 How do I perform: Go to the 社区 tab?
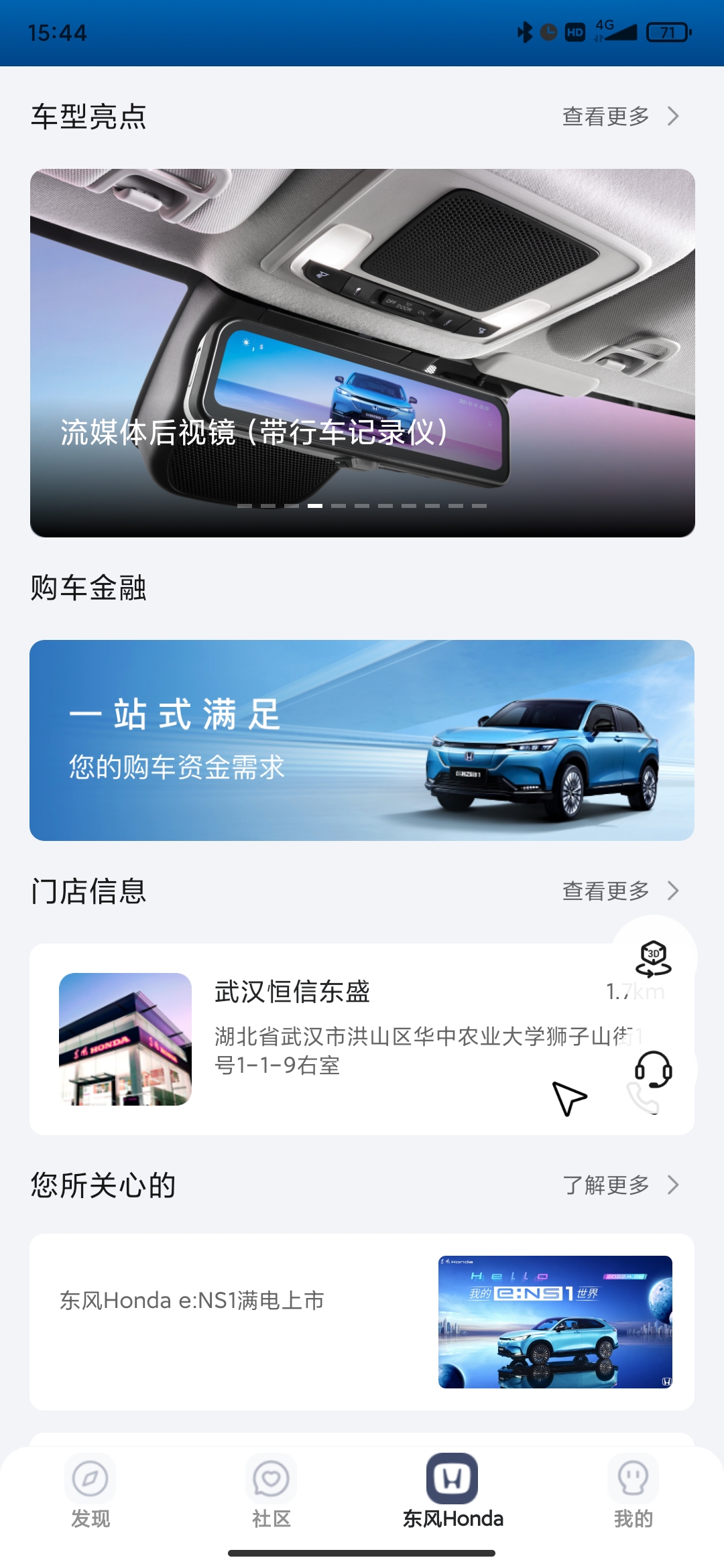pyautogui.click(x=271, y=1491)
